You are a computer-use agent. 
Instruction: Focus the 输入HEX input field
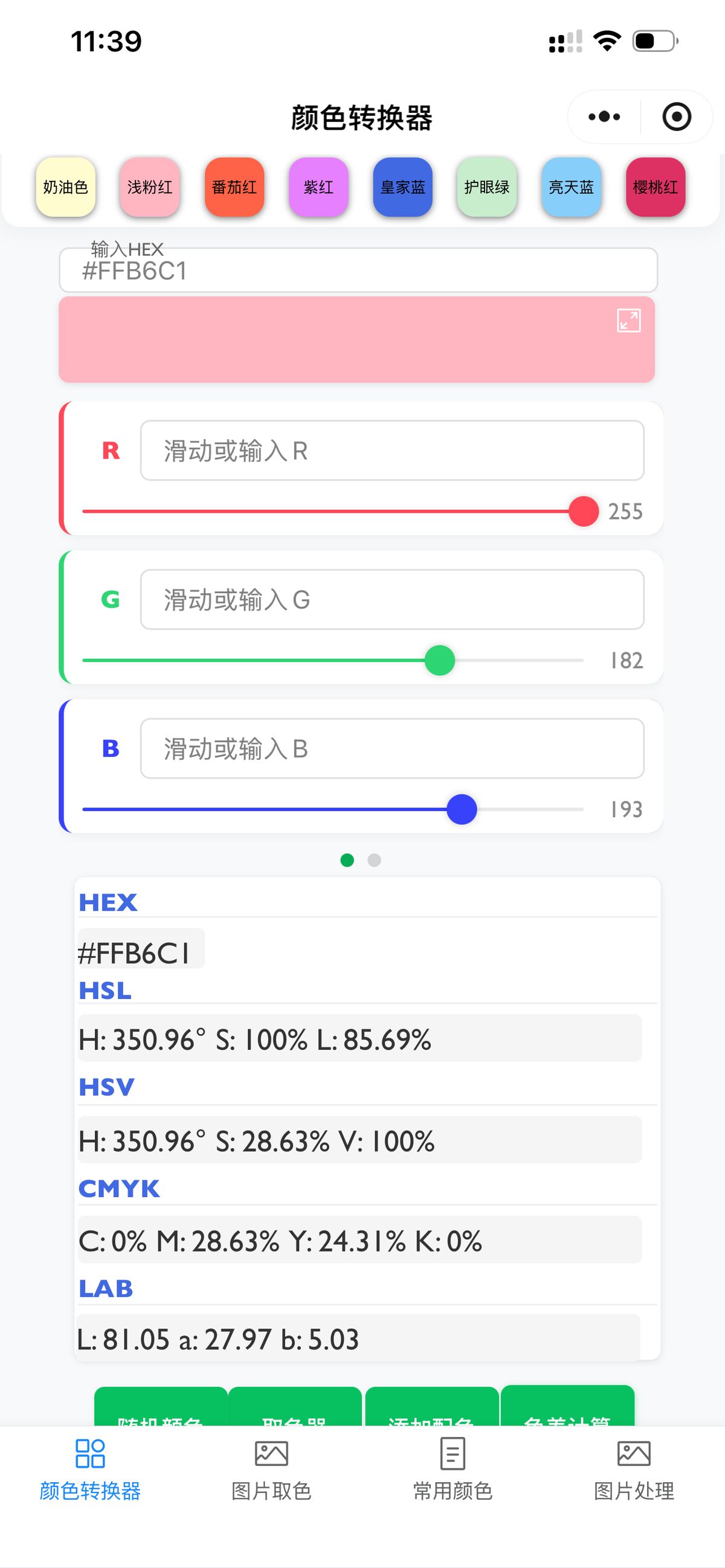[x=358, y=271]
